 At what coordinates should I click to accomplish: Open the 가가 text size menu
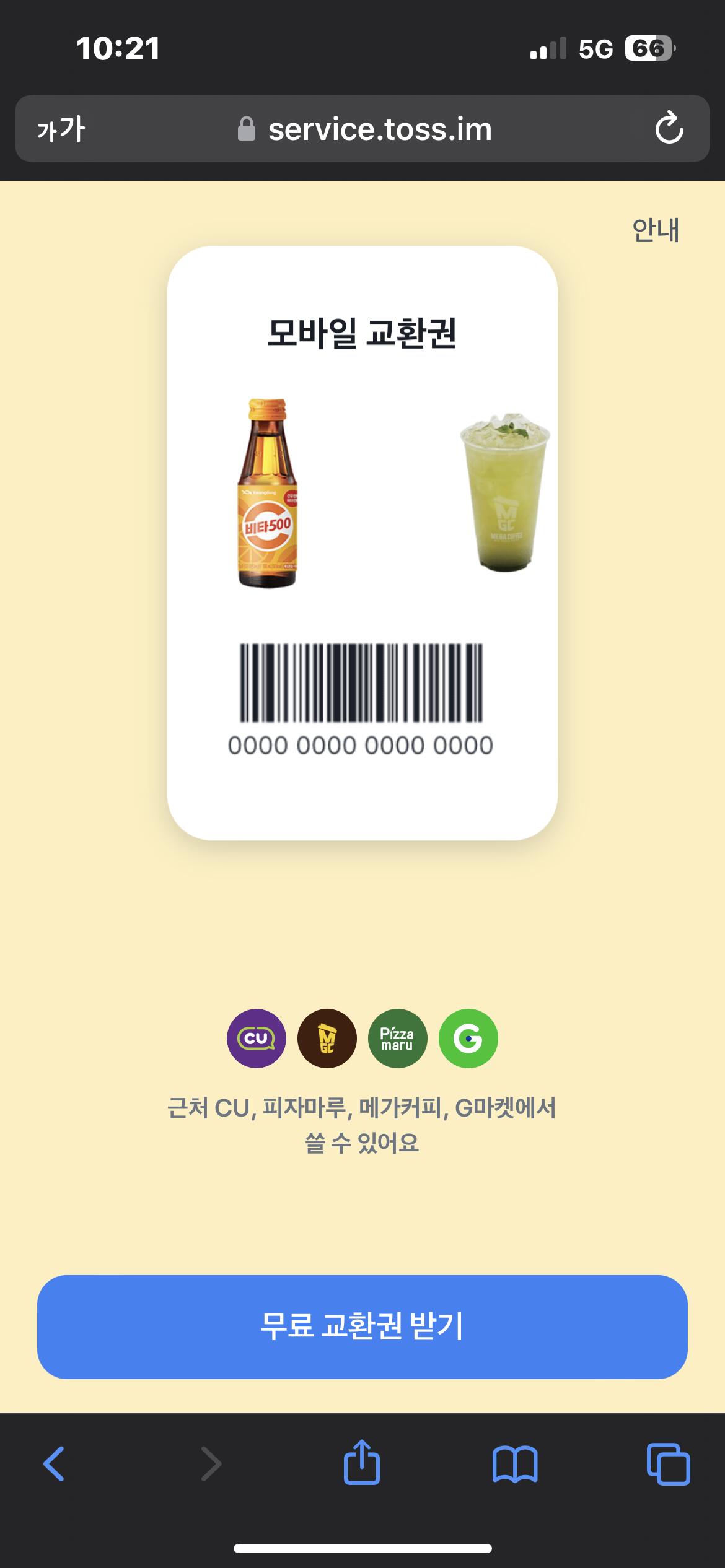[61, 129]
